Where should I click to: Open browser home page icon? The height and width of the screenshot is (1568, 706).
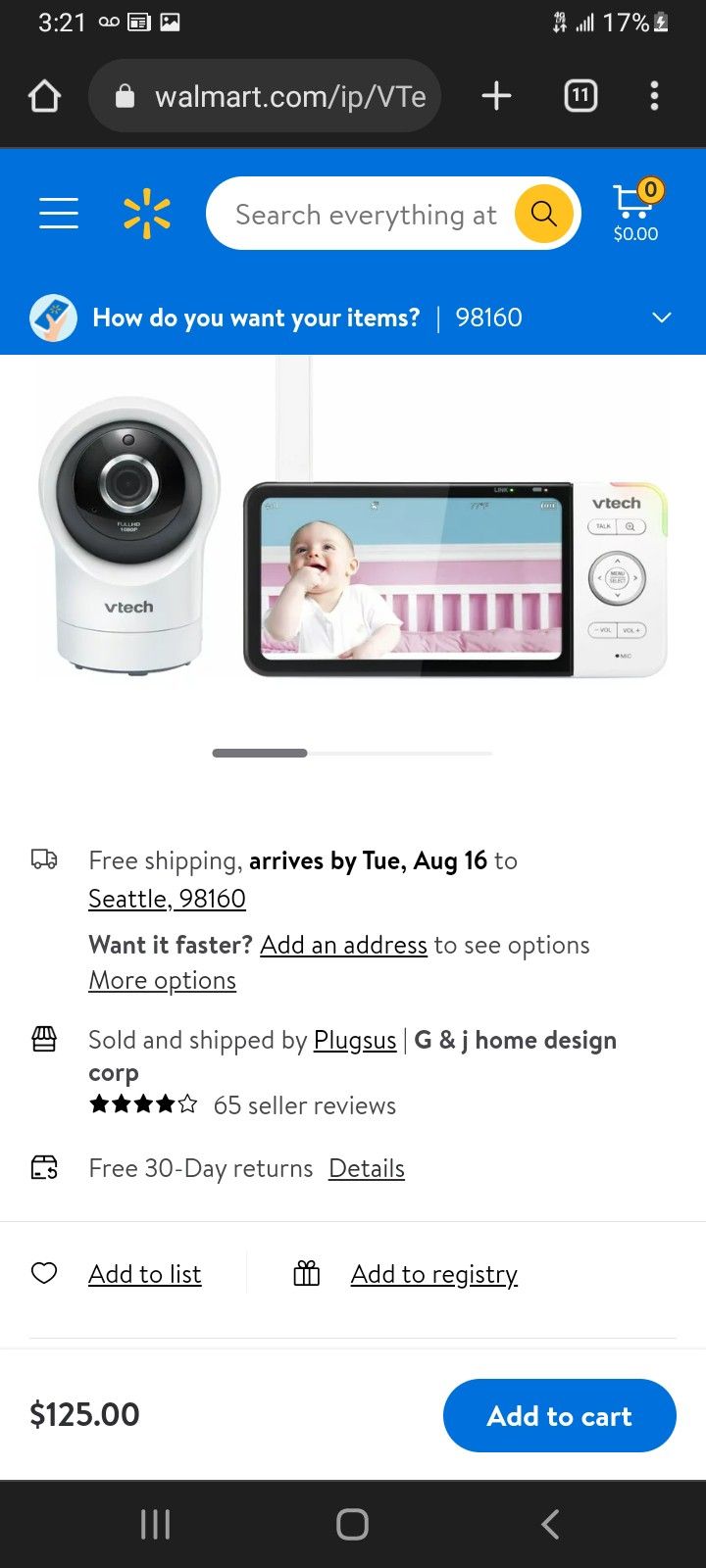point(45,96)
